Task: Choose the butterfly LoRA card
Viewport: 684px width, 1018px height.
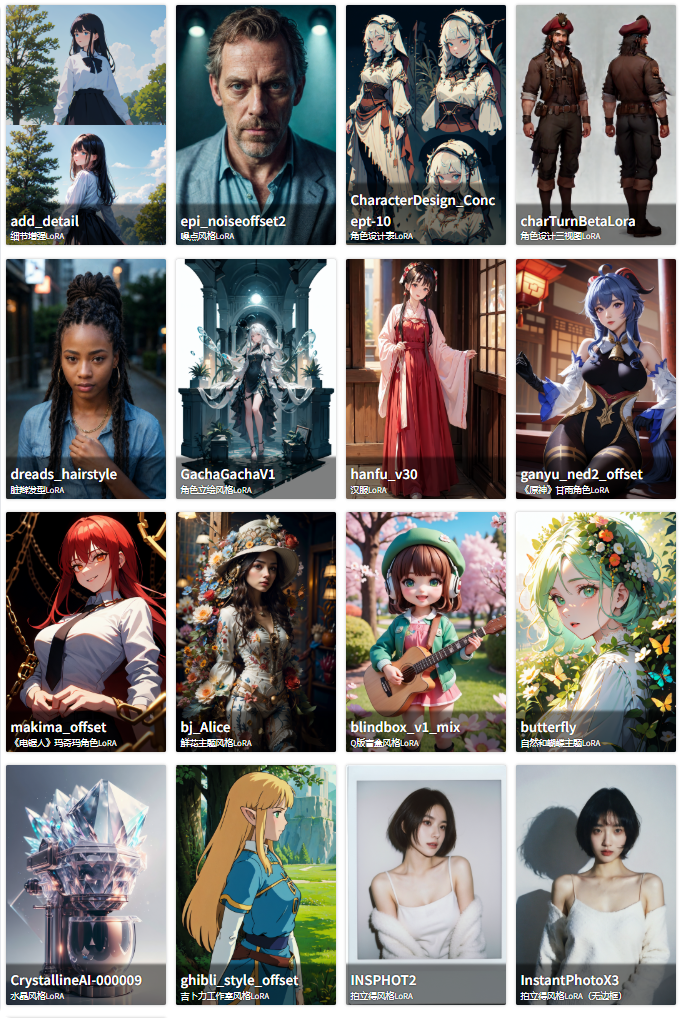Action: pos(596,632)
